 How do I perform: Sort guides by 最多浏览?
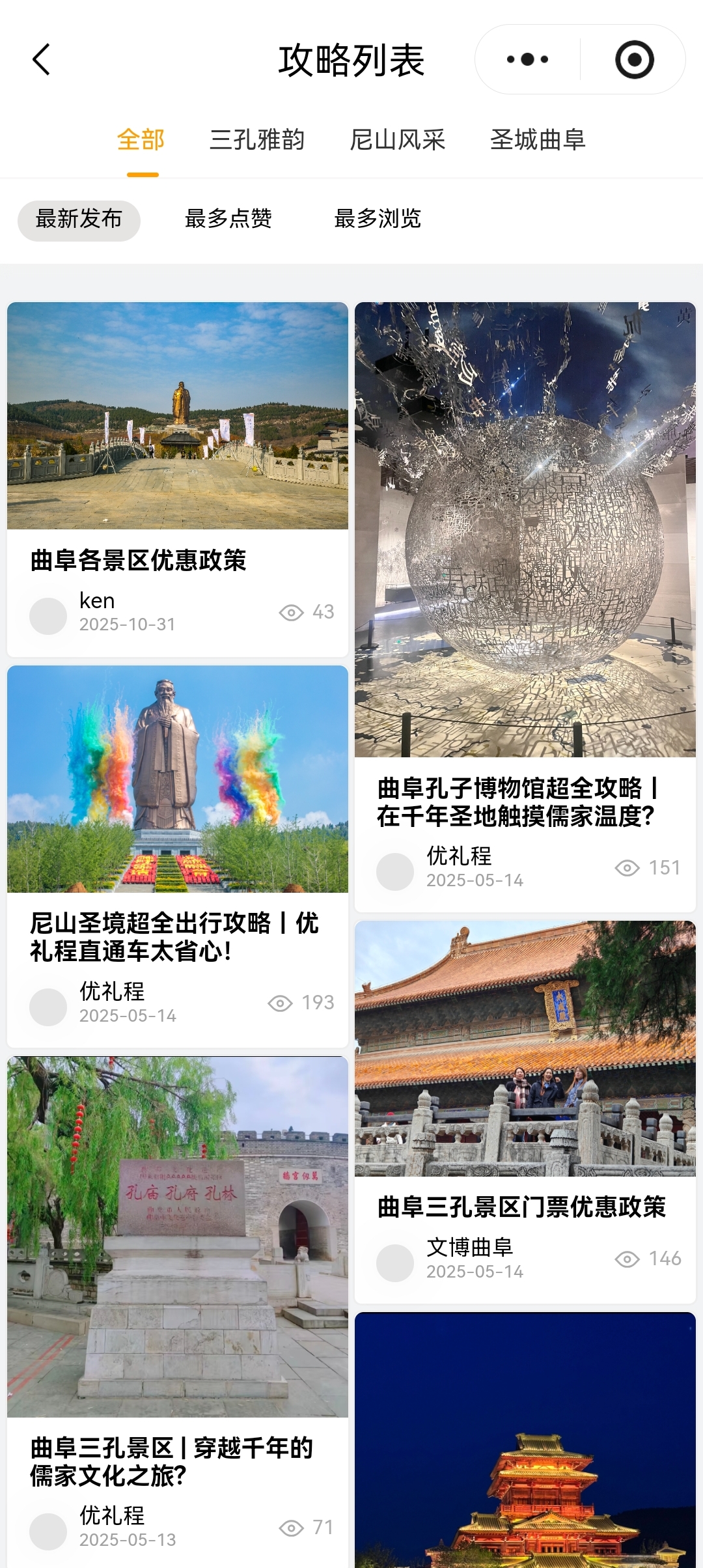[x=378, y=219]
